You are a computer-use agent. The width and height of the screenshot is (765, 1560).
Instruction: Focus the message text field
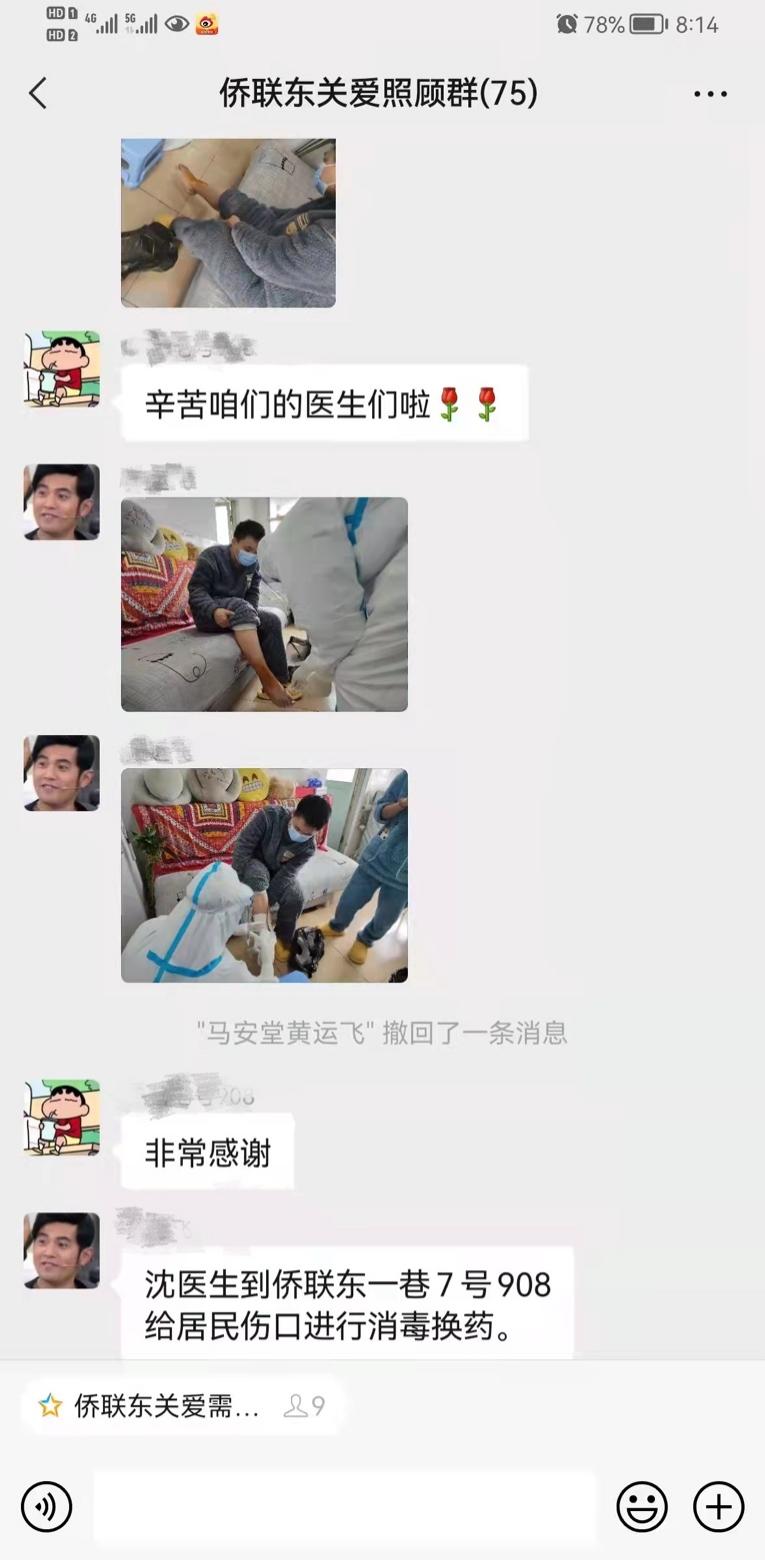345,1507
